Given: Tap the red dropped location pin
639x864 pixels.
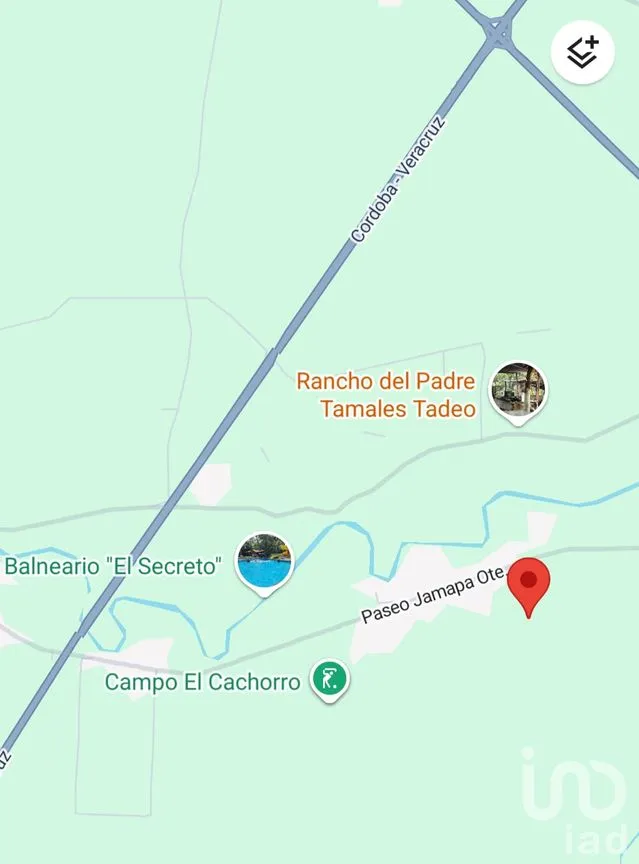Looking at the screenshot, I should pos(528,583).
